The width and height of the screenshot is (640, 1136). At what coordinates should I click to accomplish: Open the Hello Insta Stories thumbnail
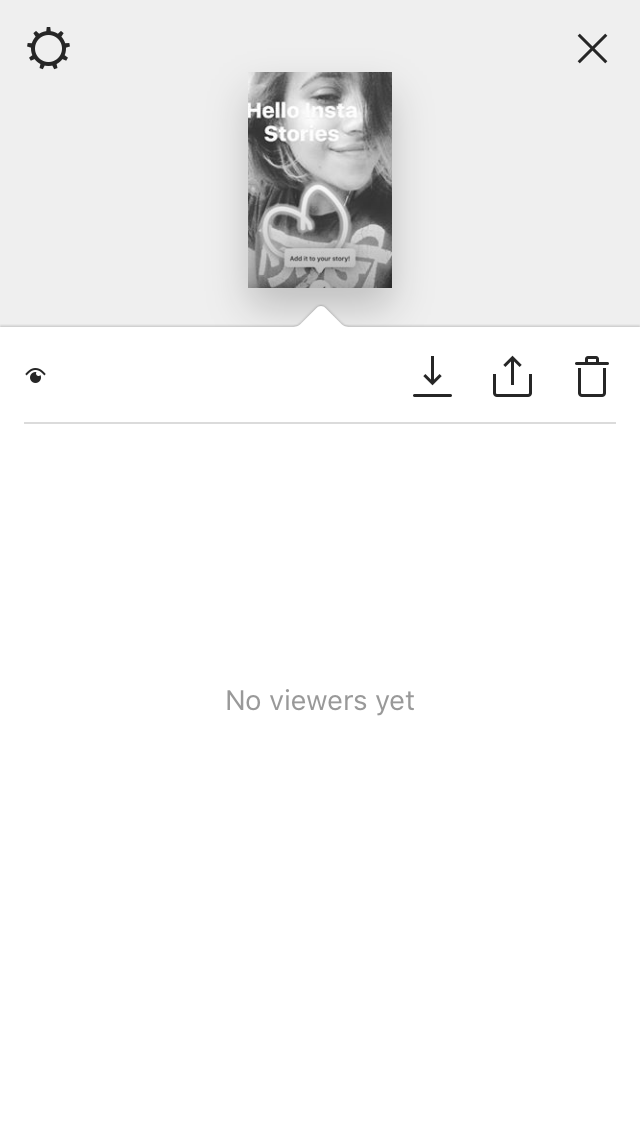[x=320, y=180]
